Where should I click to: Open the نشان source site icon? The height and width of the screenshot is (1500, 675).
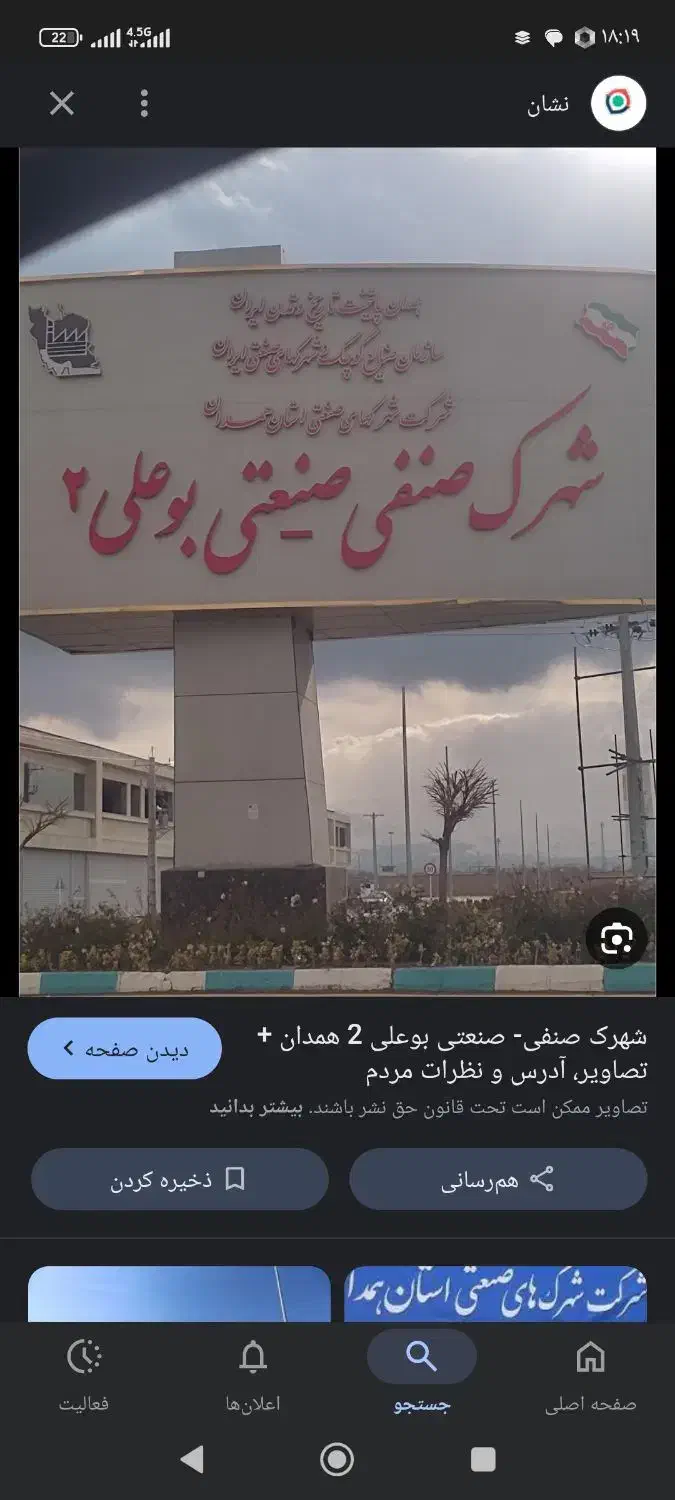618,103
